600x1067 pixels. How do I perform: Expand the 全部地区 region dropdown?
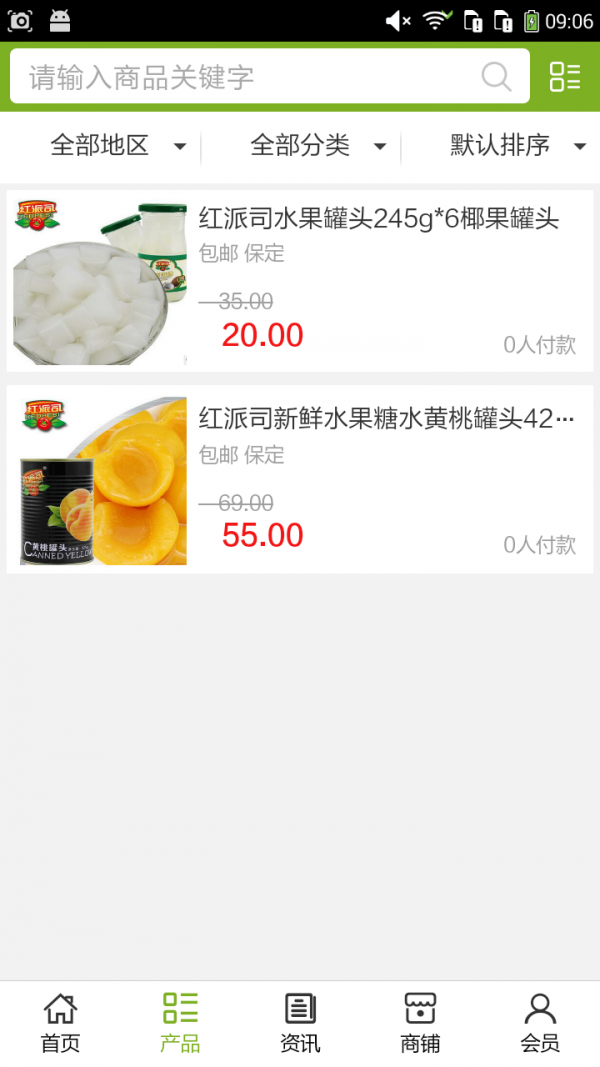coord(118,146)
